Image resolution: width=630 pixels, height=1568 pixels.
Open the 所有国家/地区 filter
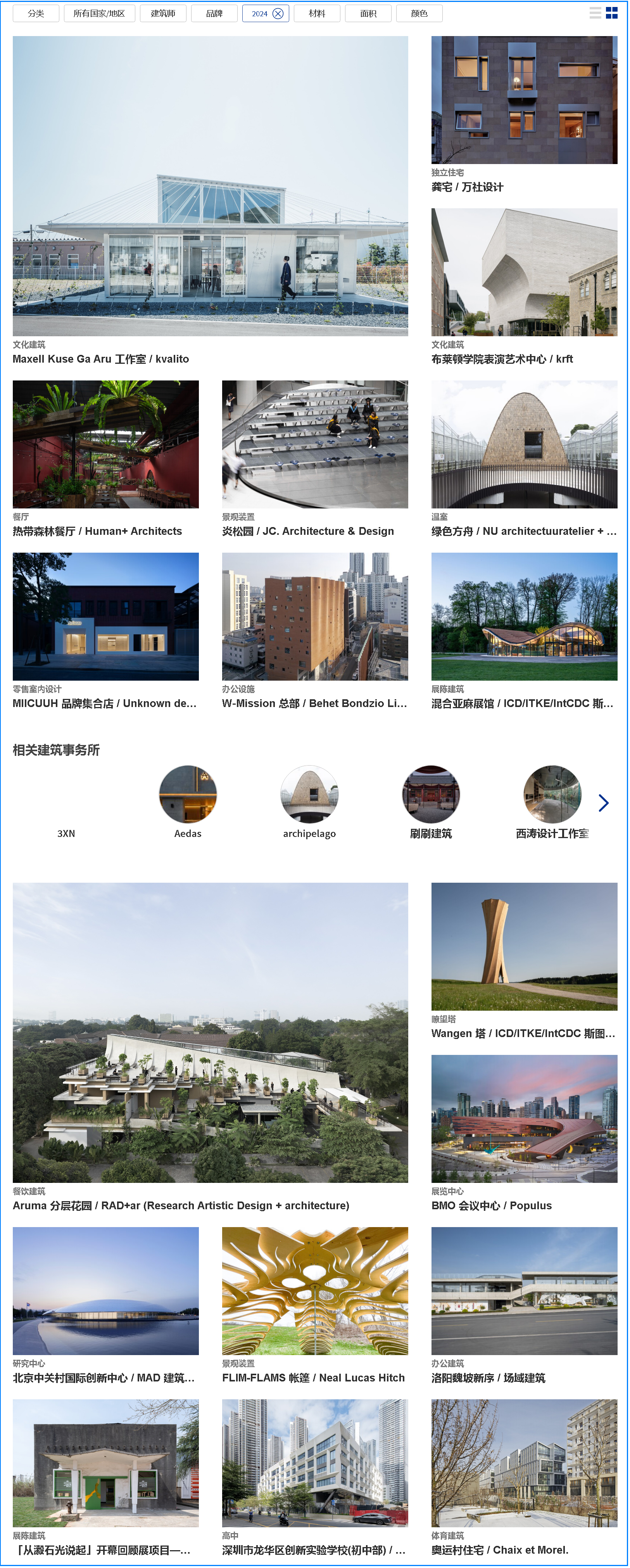[98, 14]
